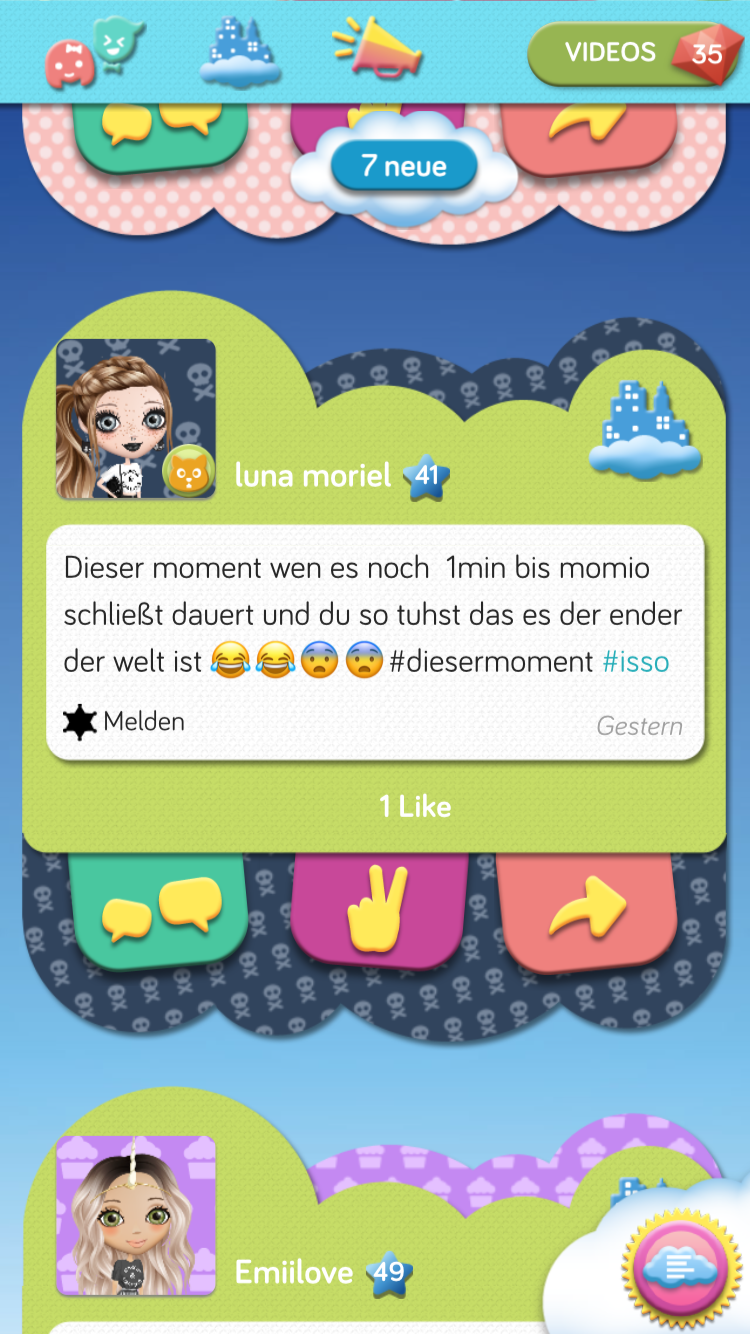Open luna moriel's avatar profile
This screenshot has height=1334, width=750.
pyautogui.click(x=135, y=418)
